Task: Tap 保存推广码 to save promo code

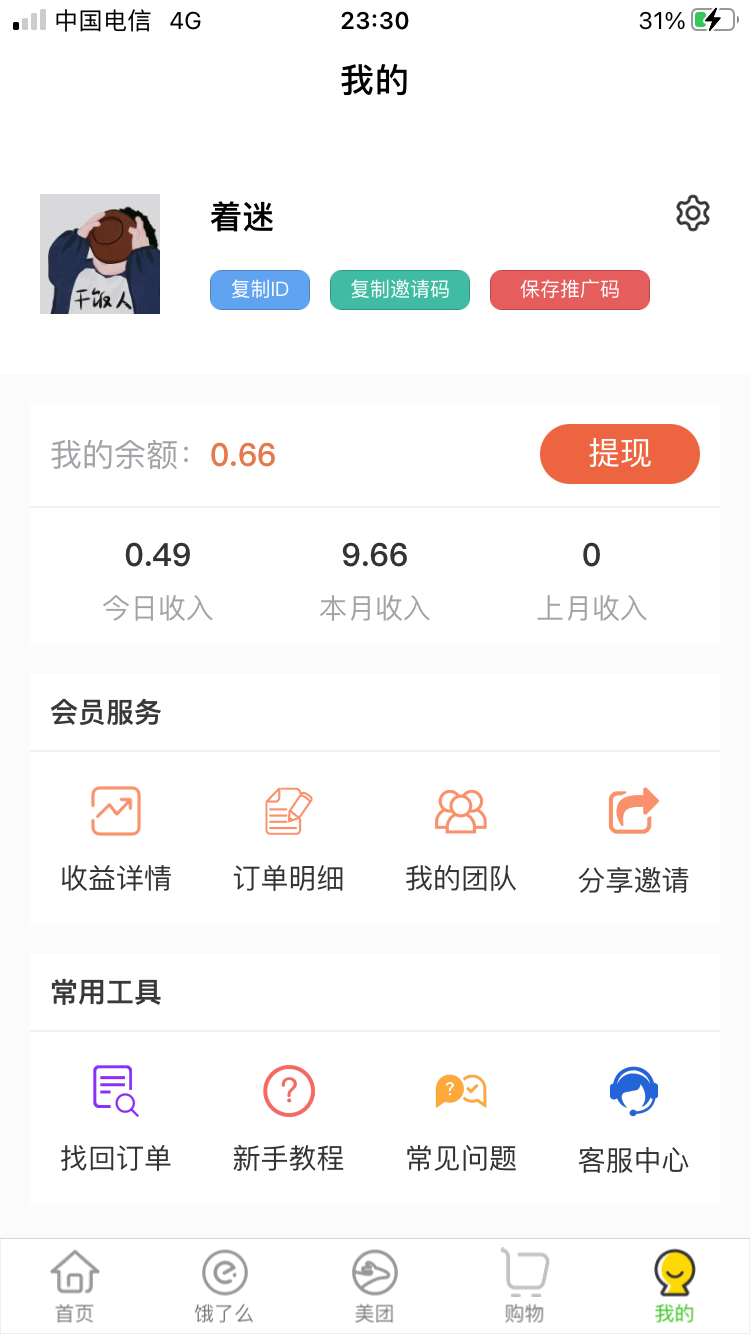Action: point(569,290)
